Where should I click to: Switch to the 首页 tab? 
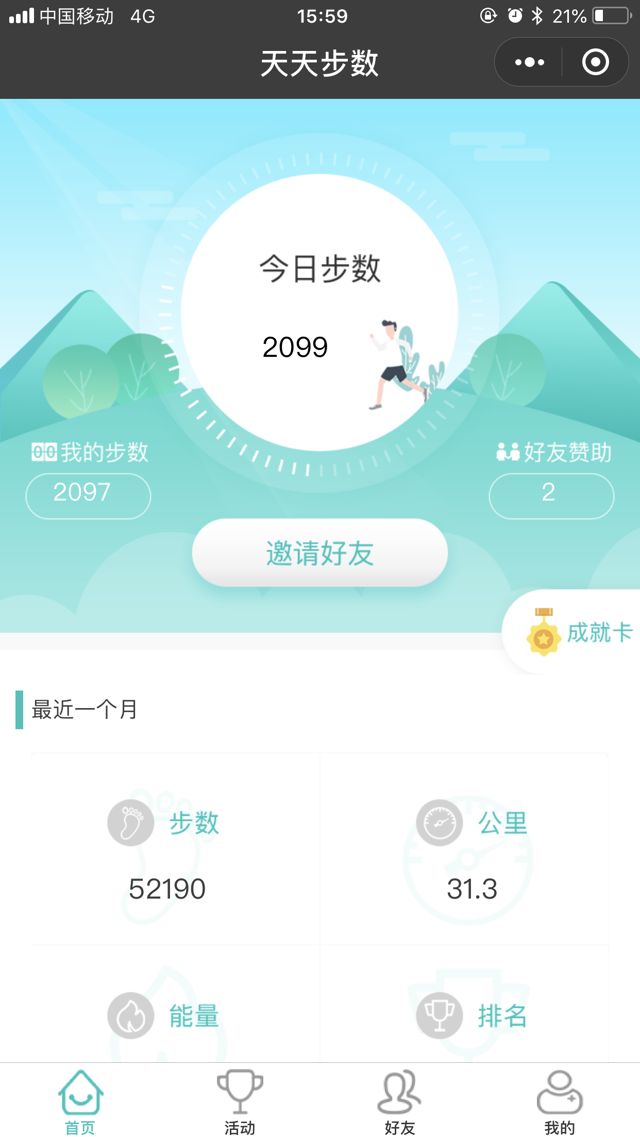coord(80,1101)
